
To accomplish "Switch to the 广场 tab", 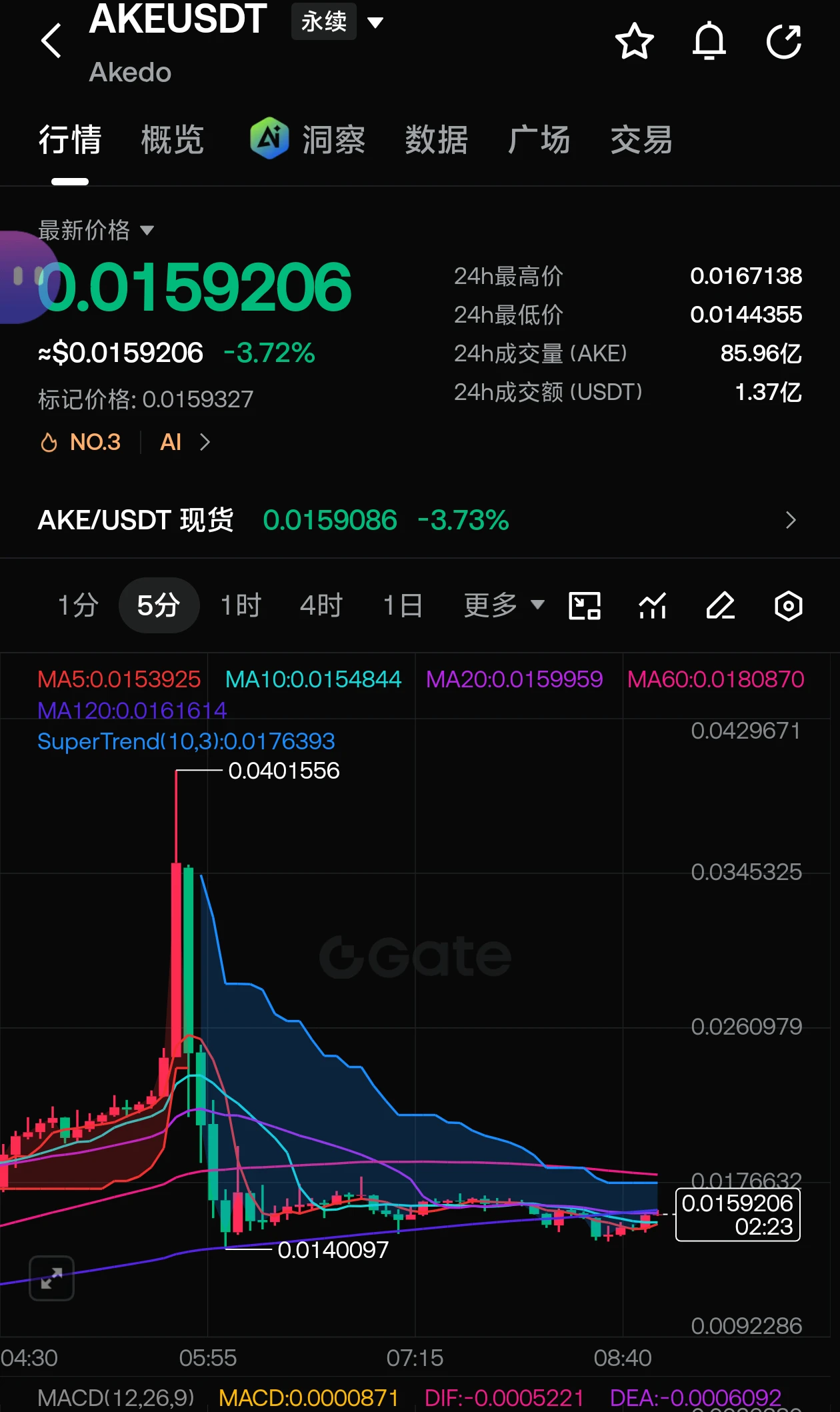I will point(539,140).
